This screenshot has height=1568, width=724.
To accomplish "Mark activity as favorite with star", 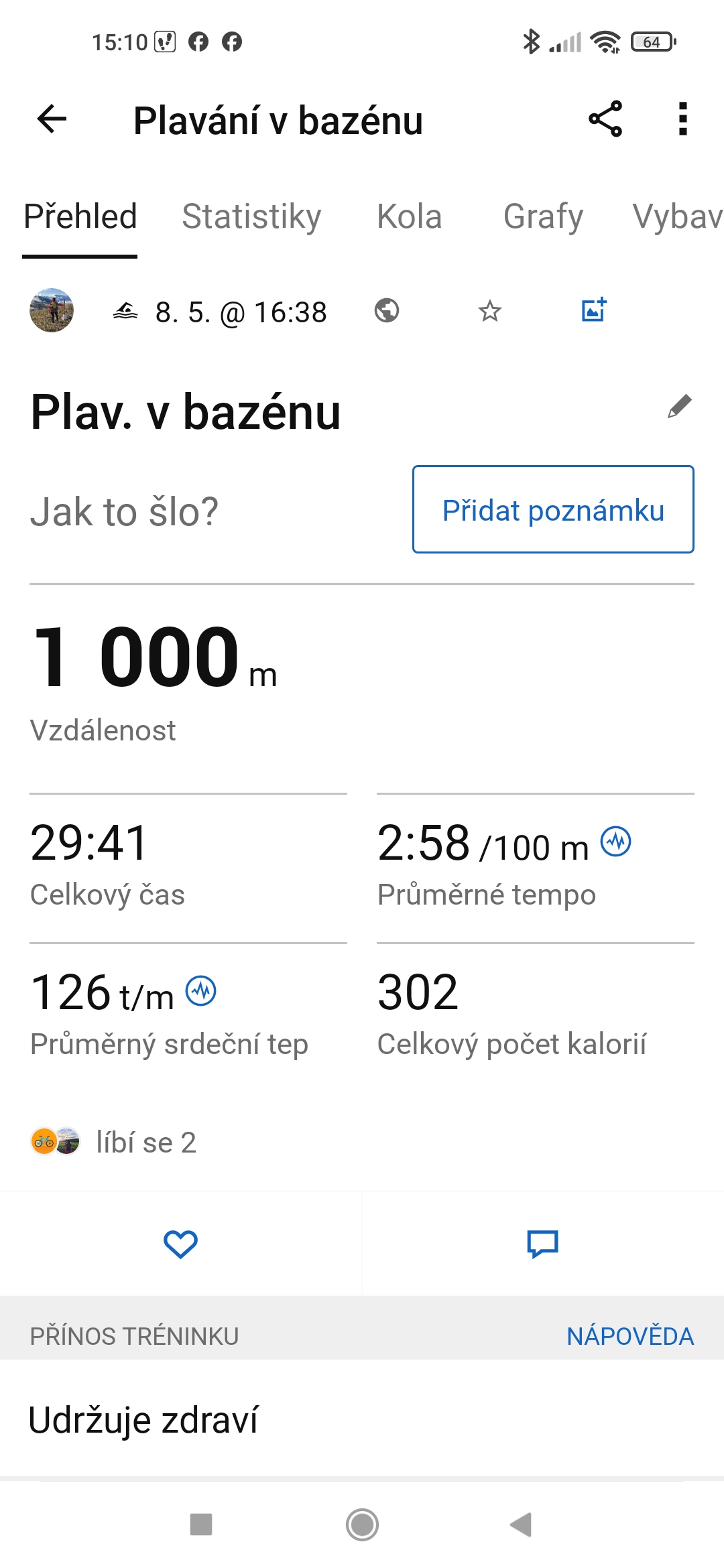I will click(490, 311).
